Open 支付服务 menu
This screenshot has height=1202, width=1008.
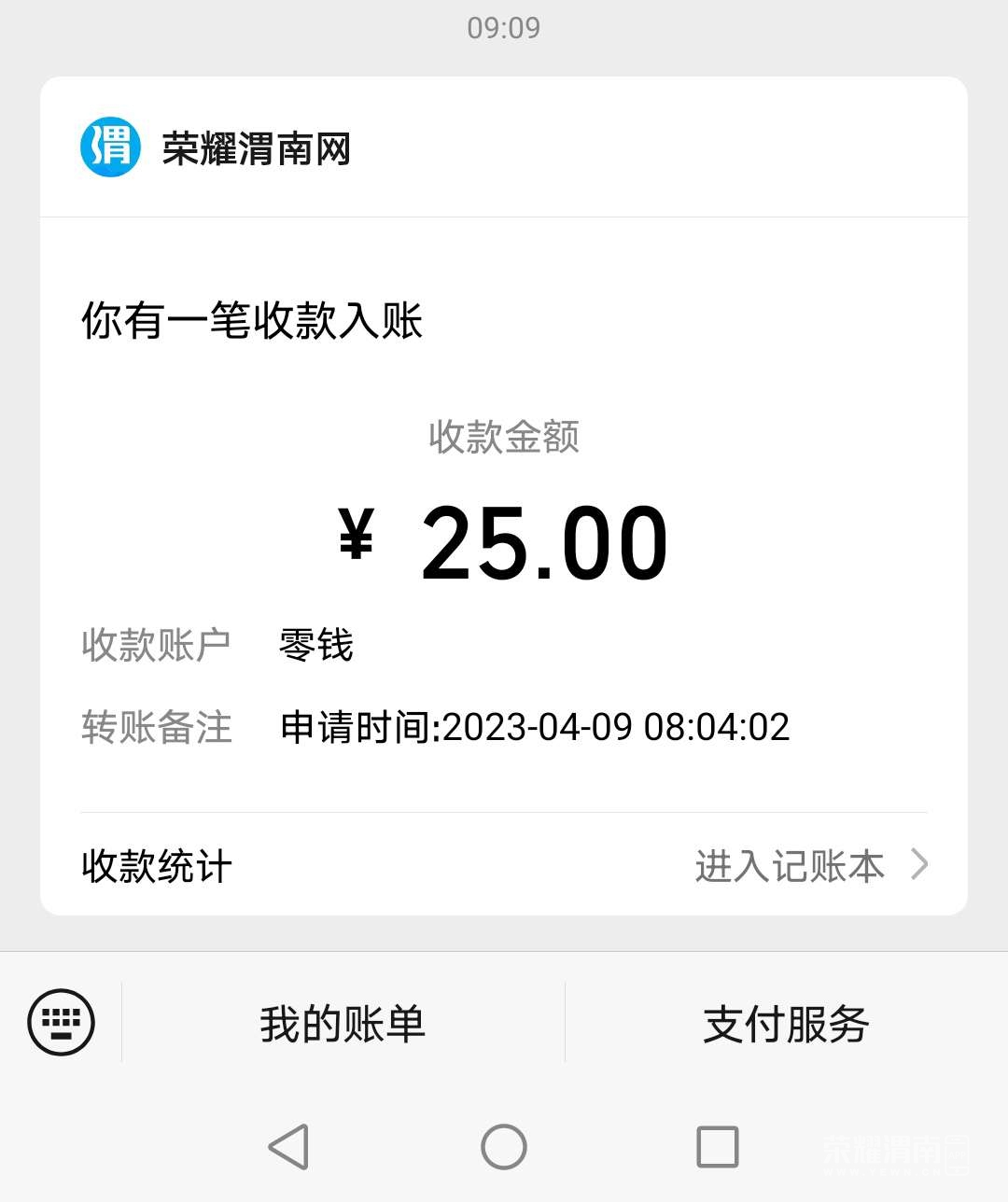point(786,1024)
